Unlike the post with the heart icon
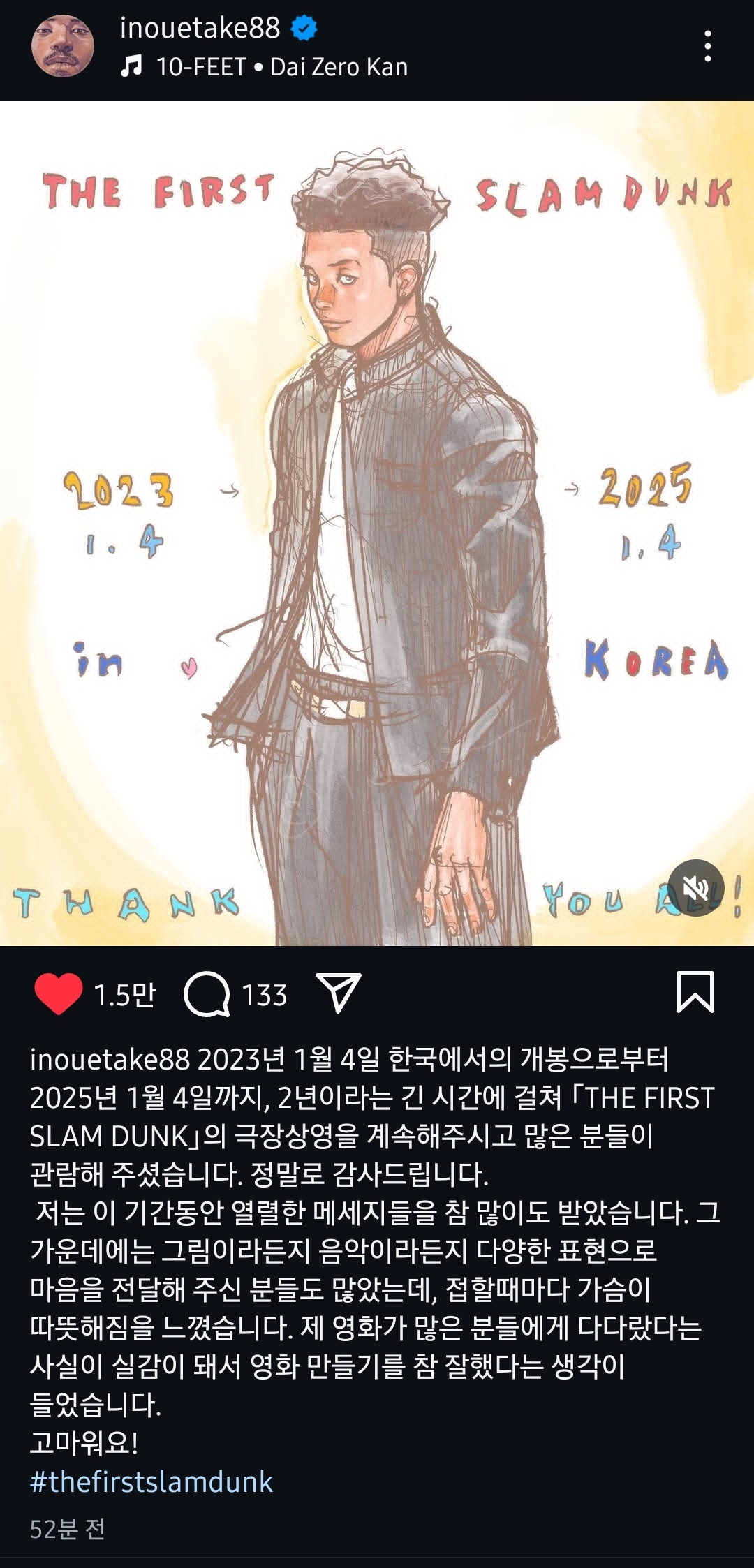The height and width of the screenshot is (1568, 754). pos(59,993)
